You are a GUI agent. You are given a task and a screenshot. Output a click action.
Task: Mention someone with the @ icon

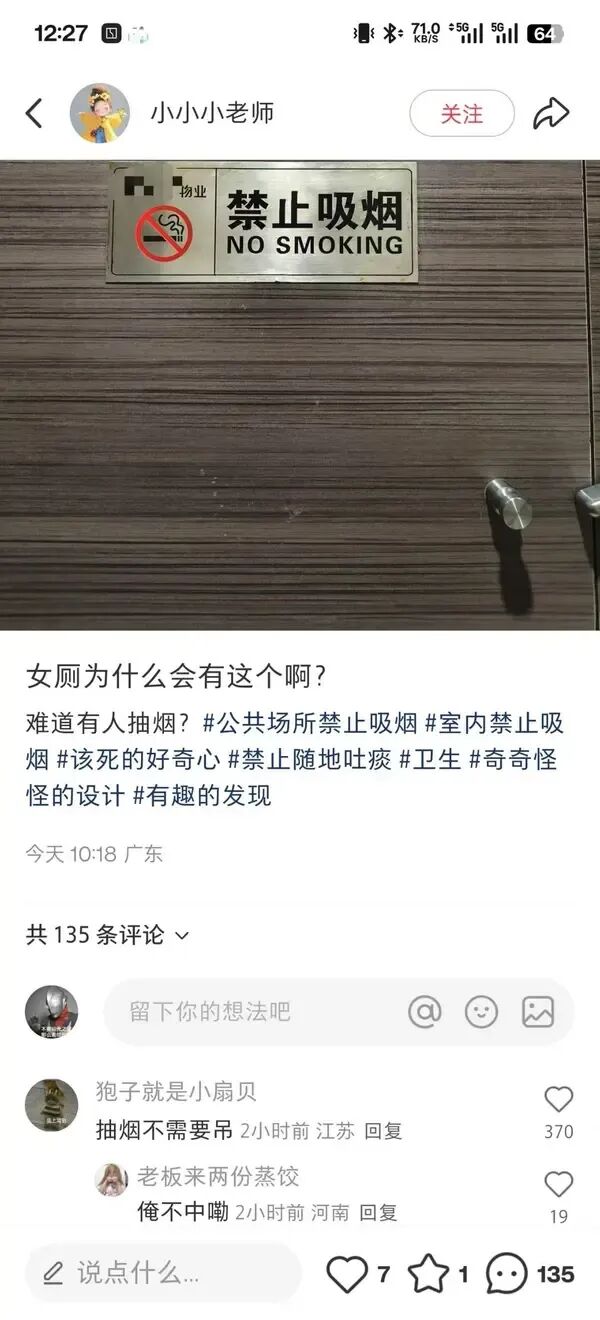point(425,1012)
